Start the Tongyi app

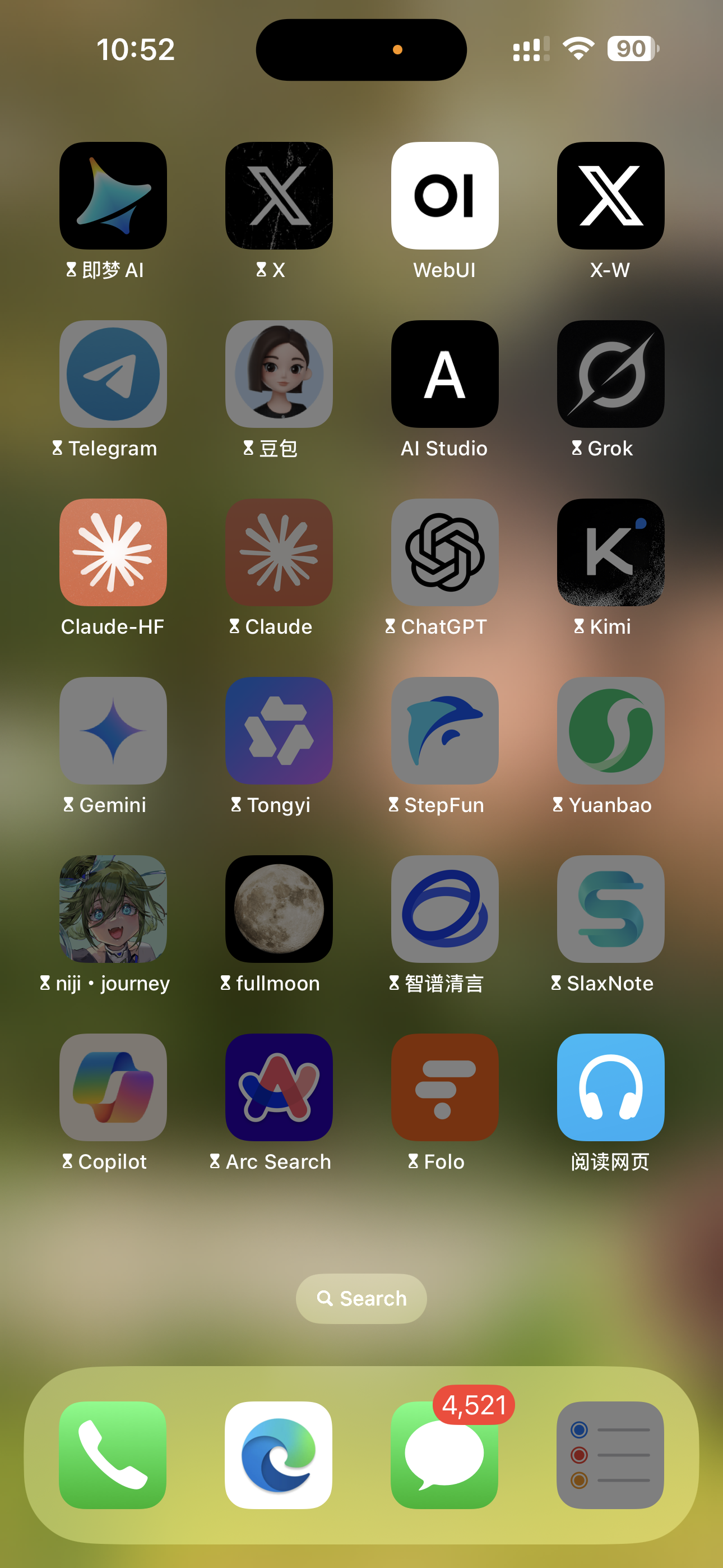[279, 730]
